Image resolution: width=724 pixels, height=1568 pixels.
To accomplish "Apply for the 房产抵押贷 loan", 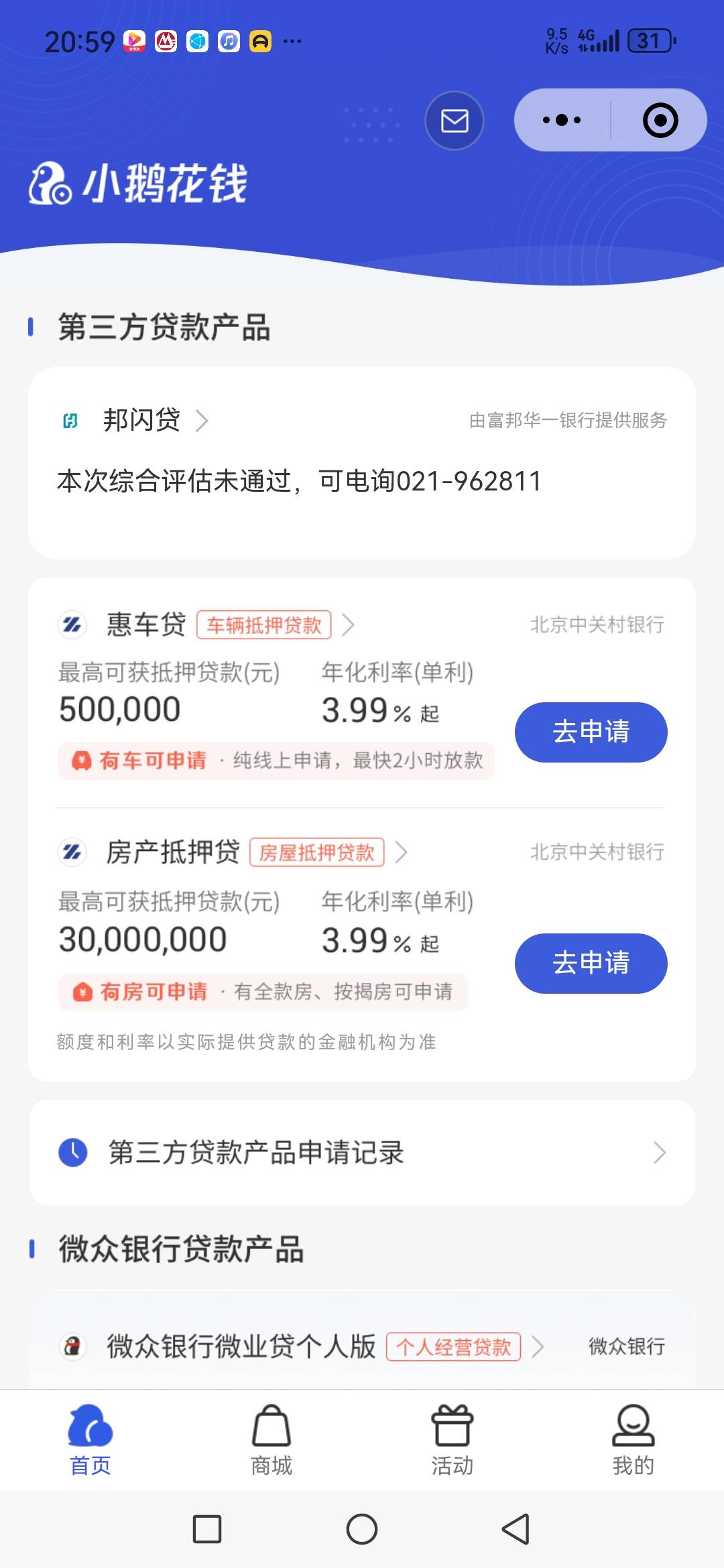I will click(x=591, y=963).
